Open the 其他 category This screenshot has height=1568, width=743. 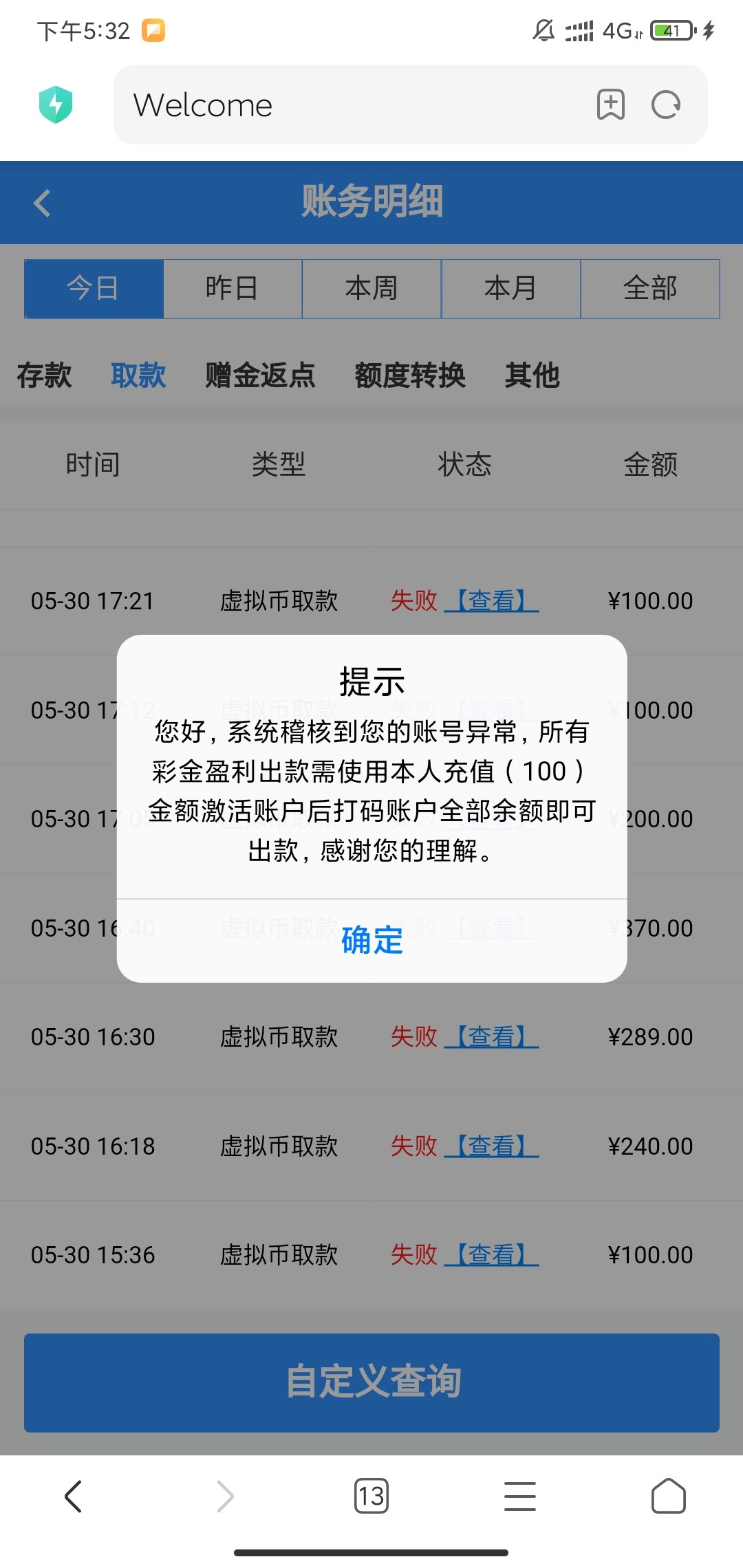click(x=532, y=375)
